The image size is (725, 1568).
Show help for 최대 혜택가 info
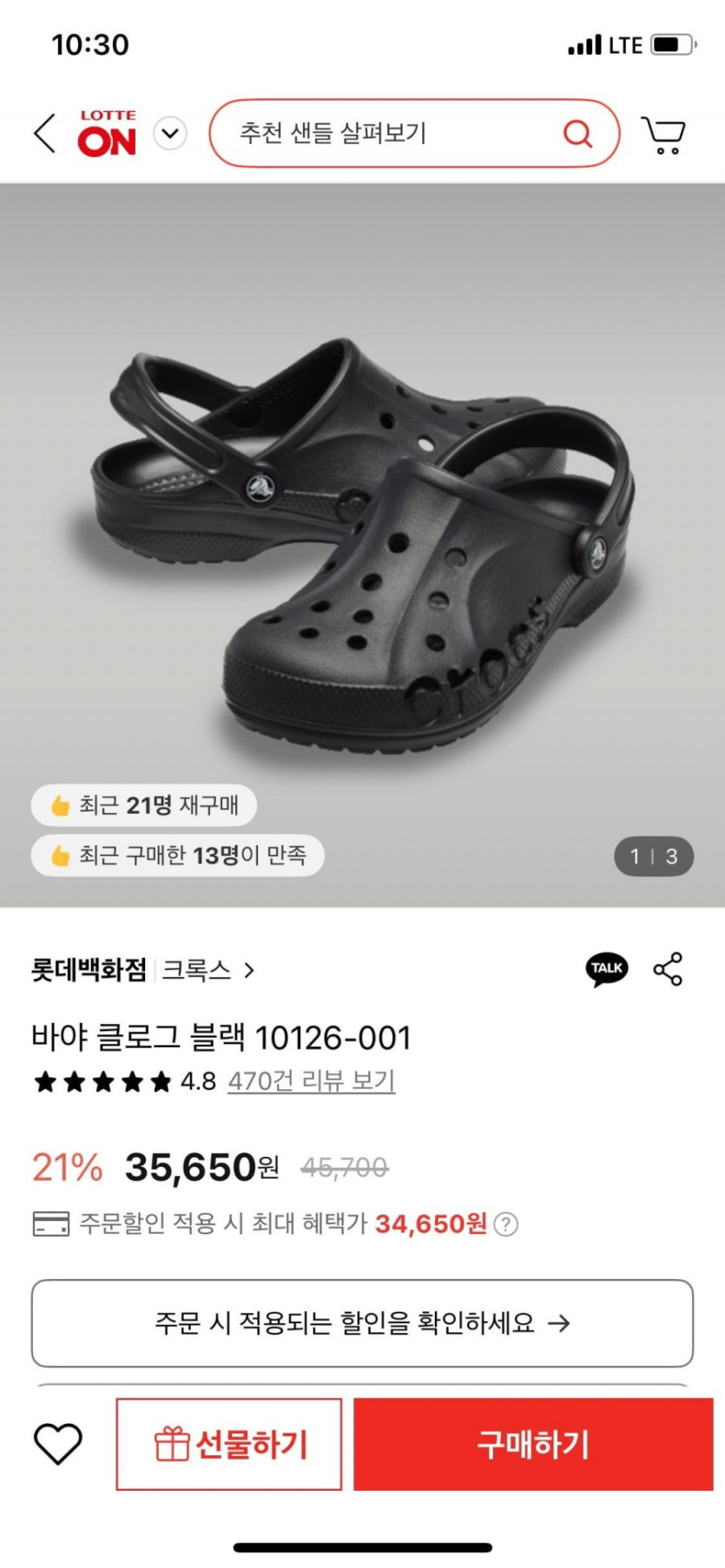point(506,1224)
